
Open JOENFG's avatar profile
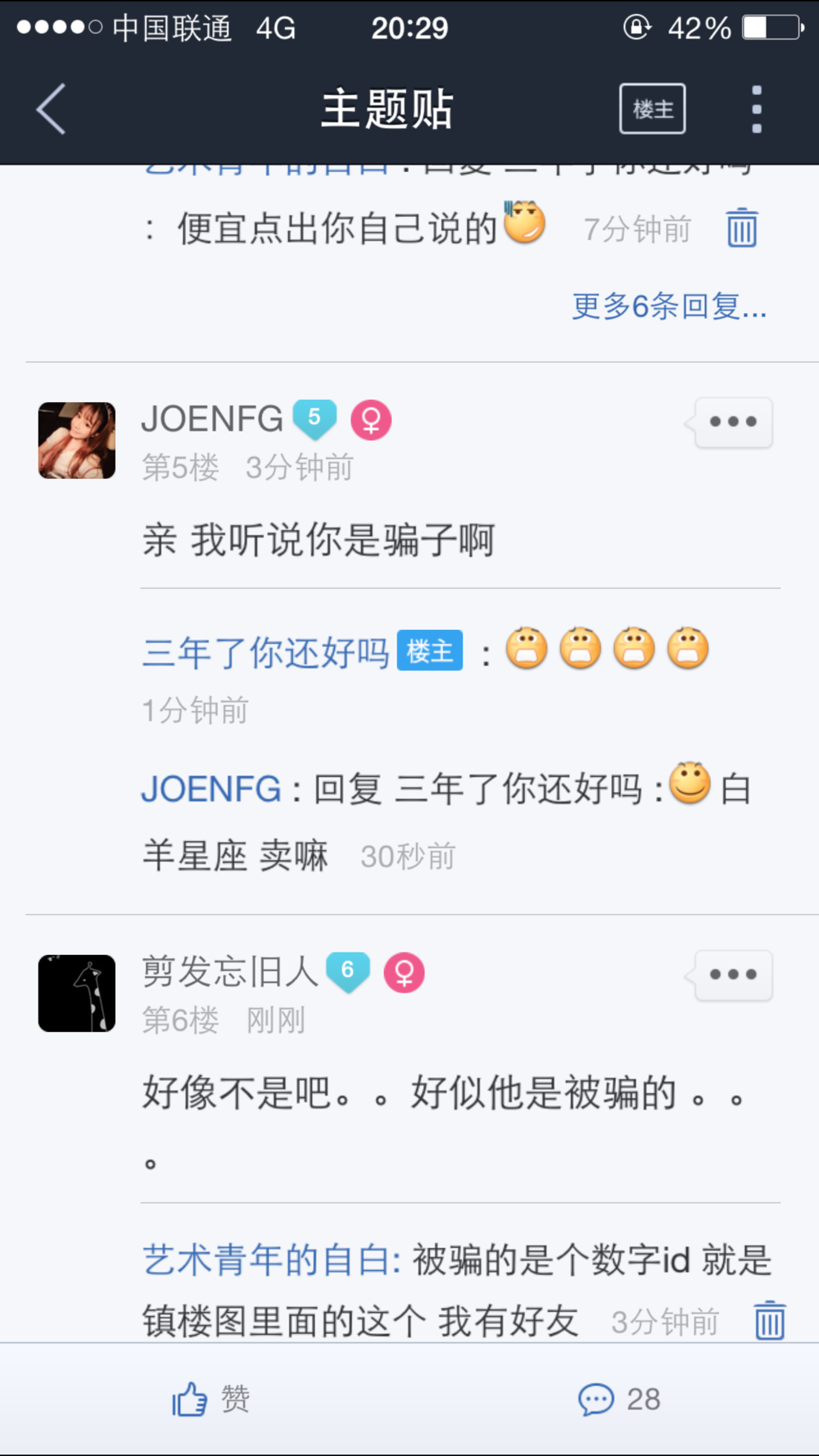(77, 441)
